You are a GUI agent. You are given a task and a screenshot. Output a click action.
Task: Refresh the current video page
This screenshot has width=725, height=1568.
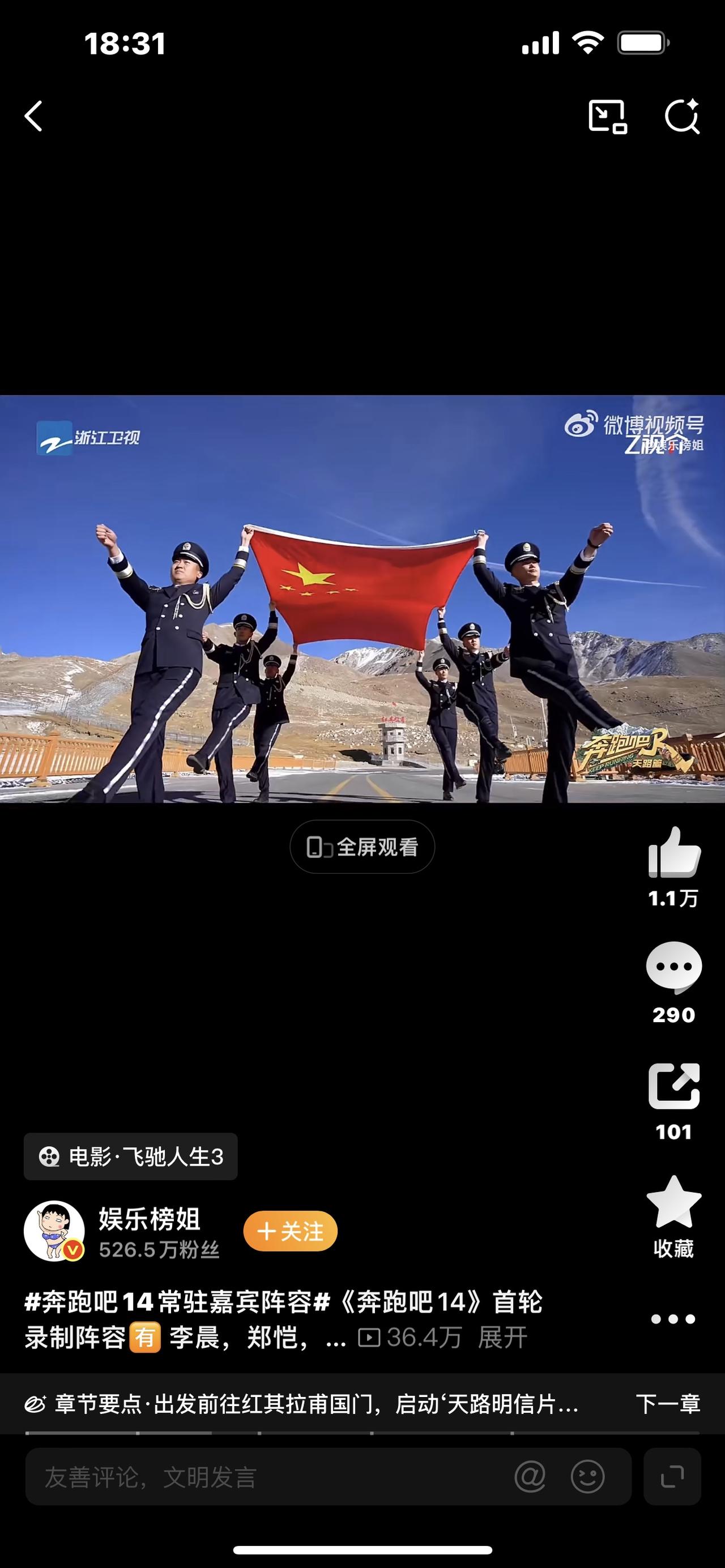(x=682, y=116)
